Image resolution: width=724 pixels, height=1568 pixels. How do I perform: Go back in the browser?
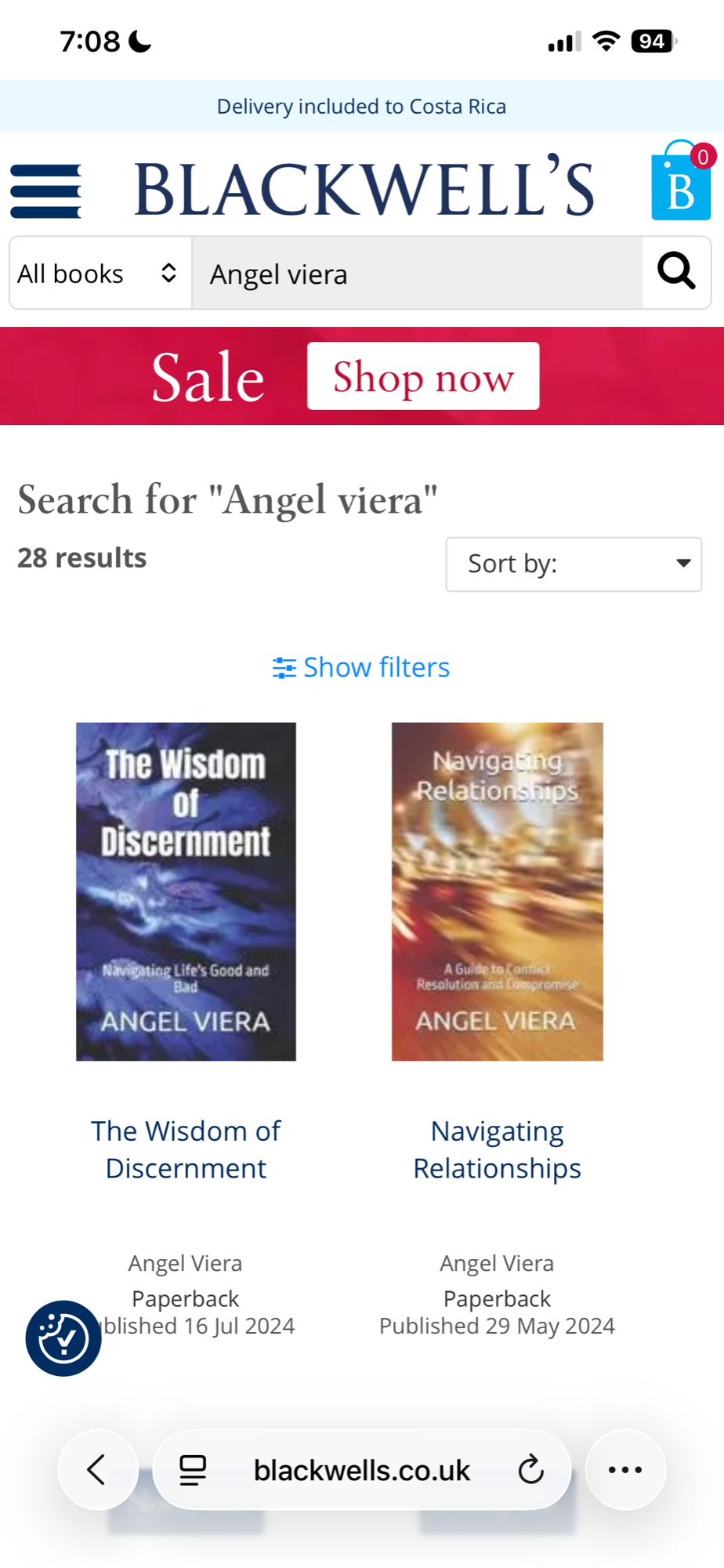point(97,1470)
